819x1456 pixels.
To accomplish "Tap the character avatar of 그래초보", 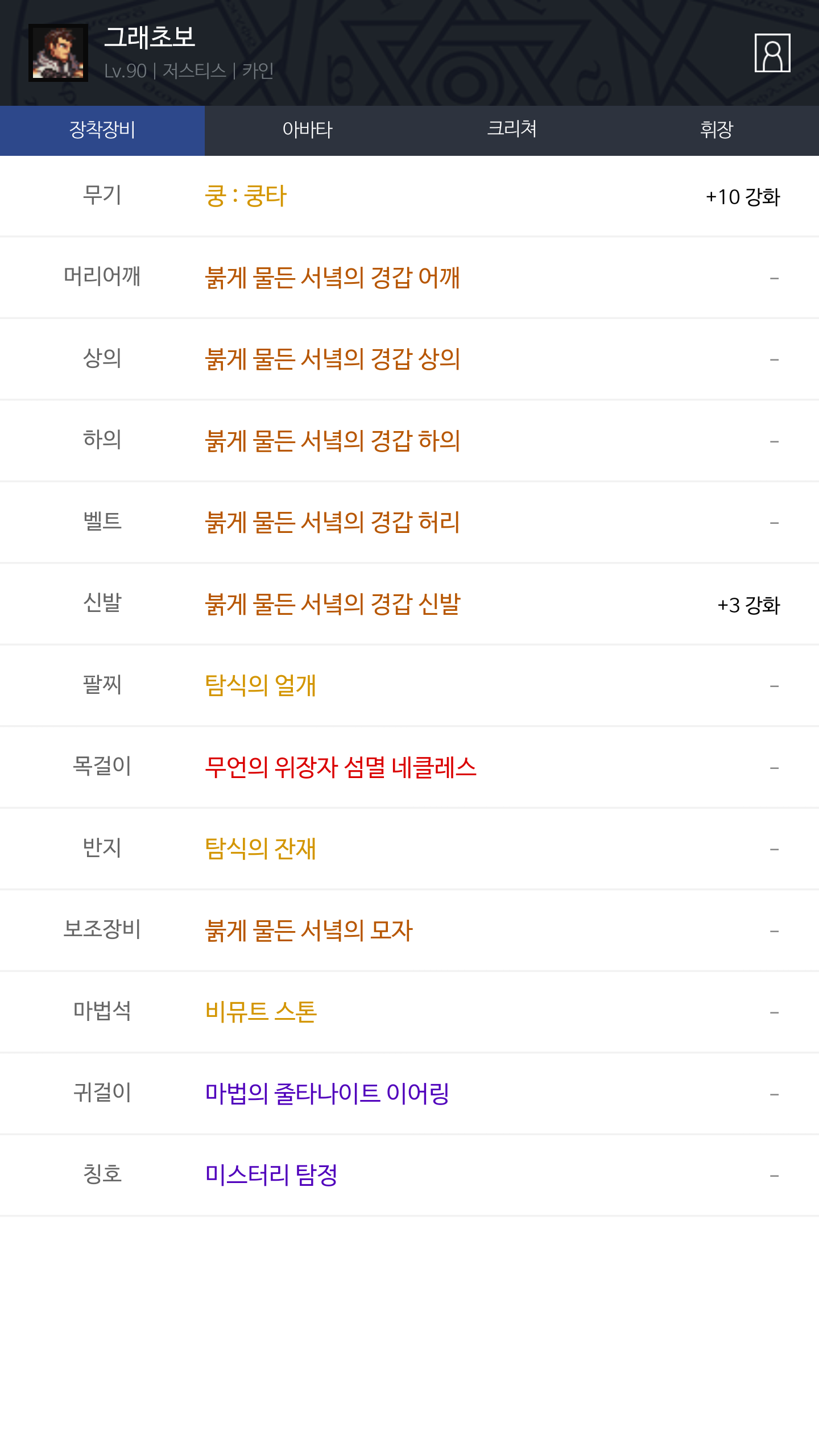I will click(x=58, y=53).
